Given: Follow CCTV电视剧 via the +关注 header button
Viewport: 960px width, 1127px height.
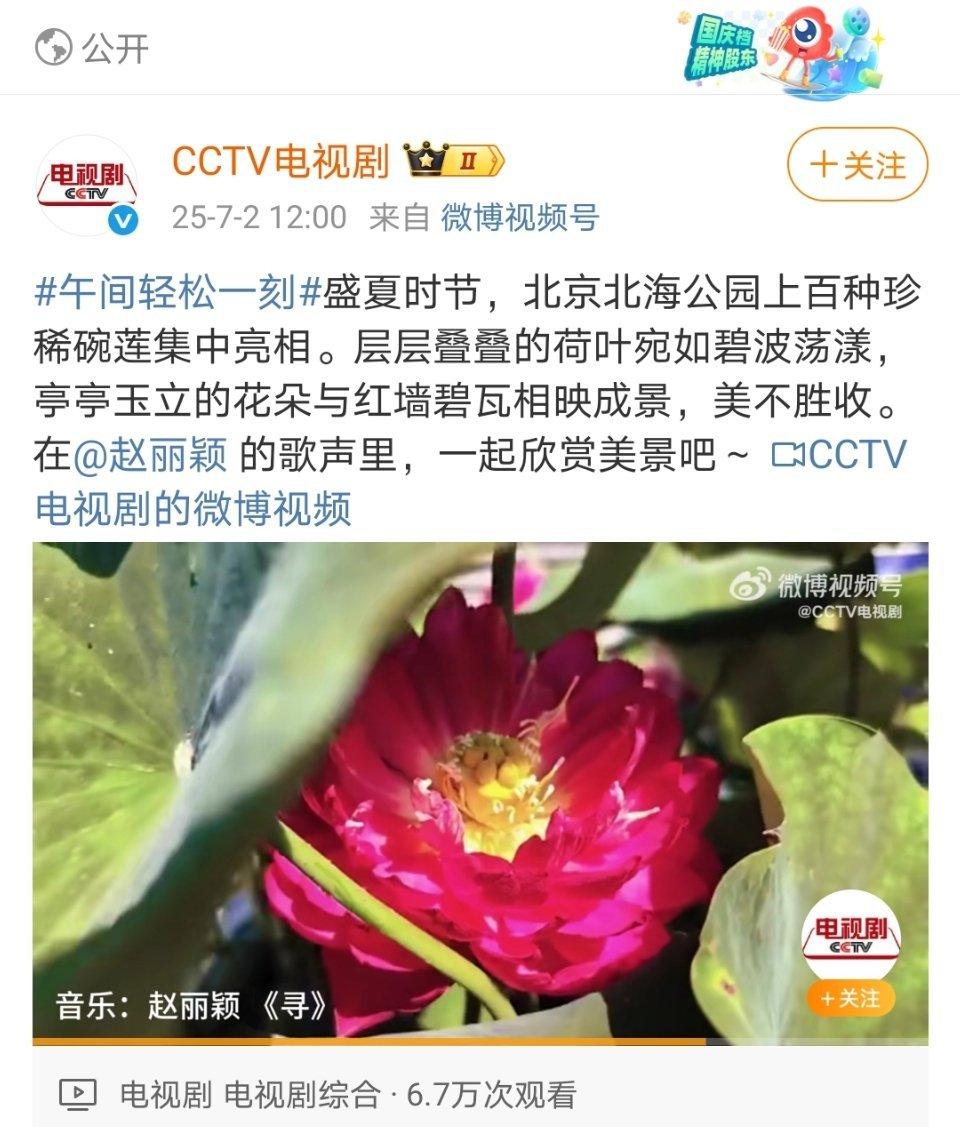Looking at the screenshot, I should coord(857,165).
